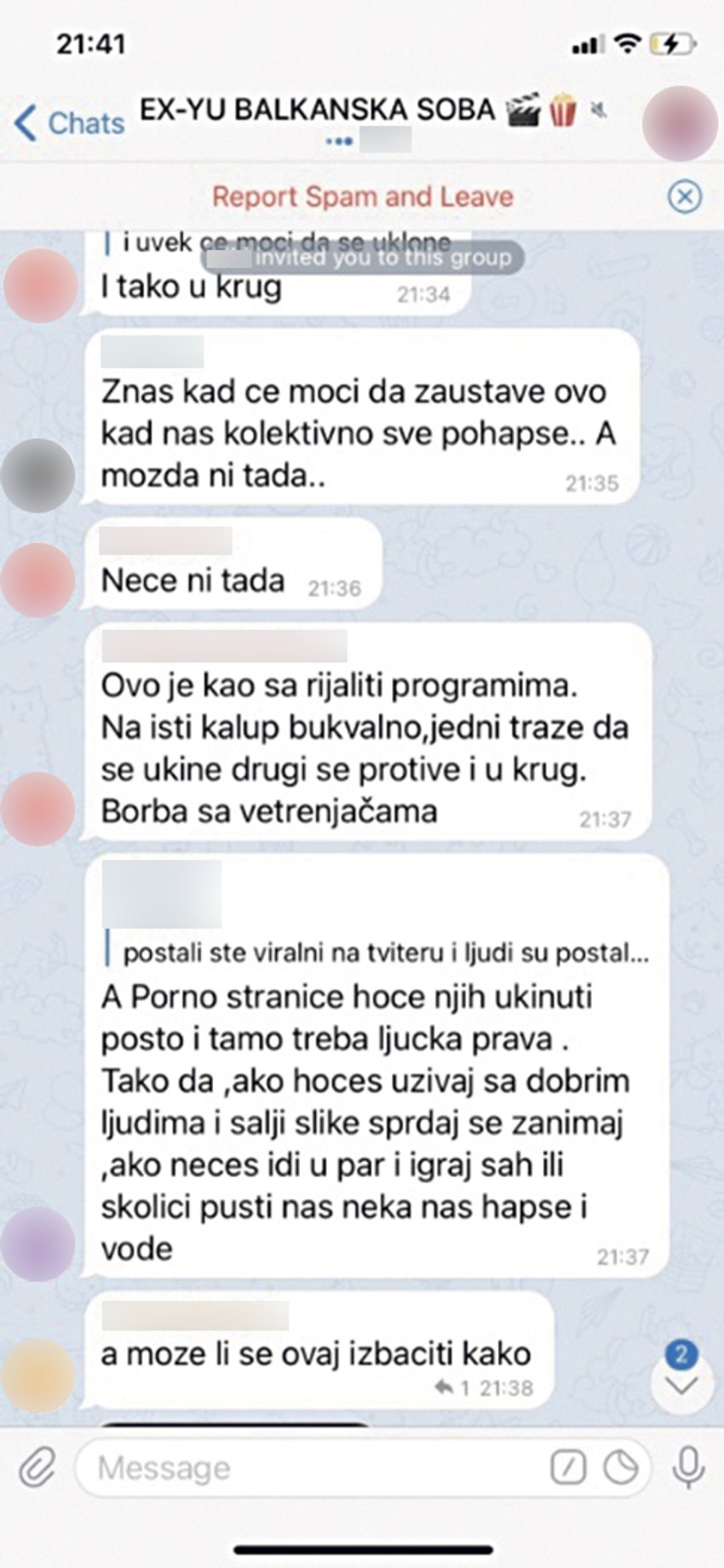
Task: Go back to Chats list
Action: [70, 123]
